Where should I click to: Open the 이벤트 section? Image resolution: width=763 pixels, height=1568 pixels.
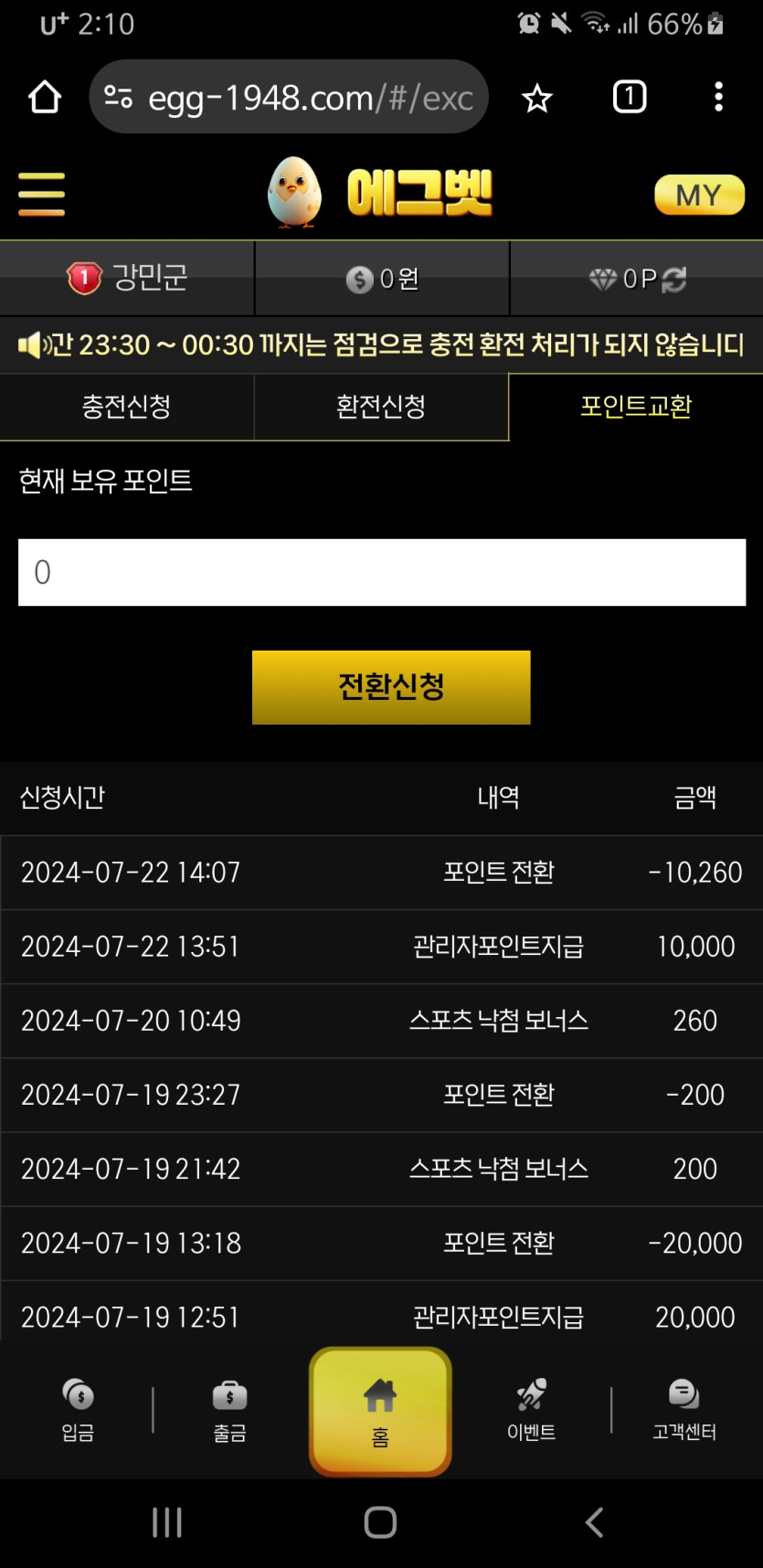tap(532, 1411)
